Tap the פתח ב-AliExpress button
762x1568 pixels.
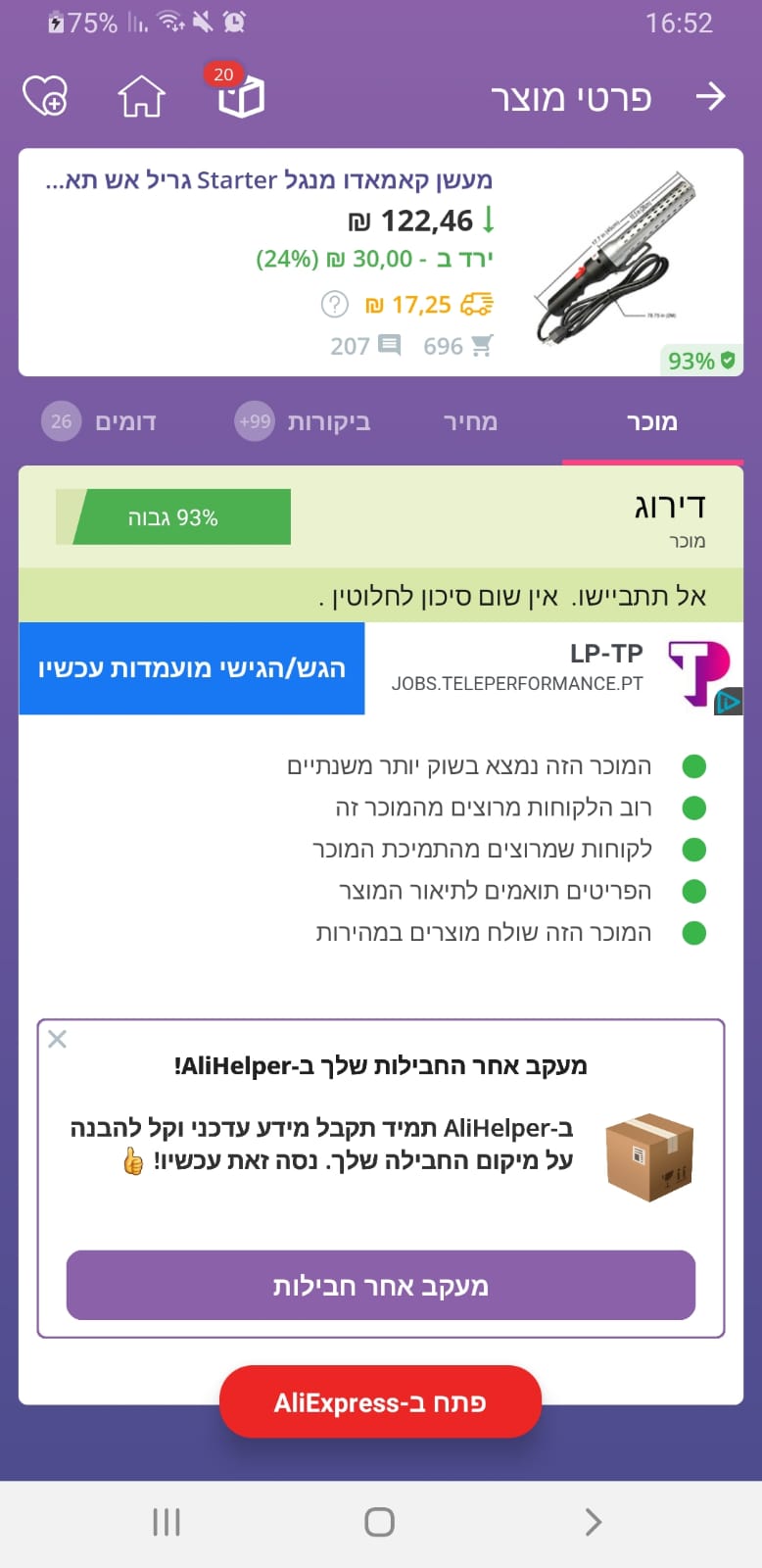(380, 1402)
